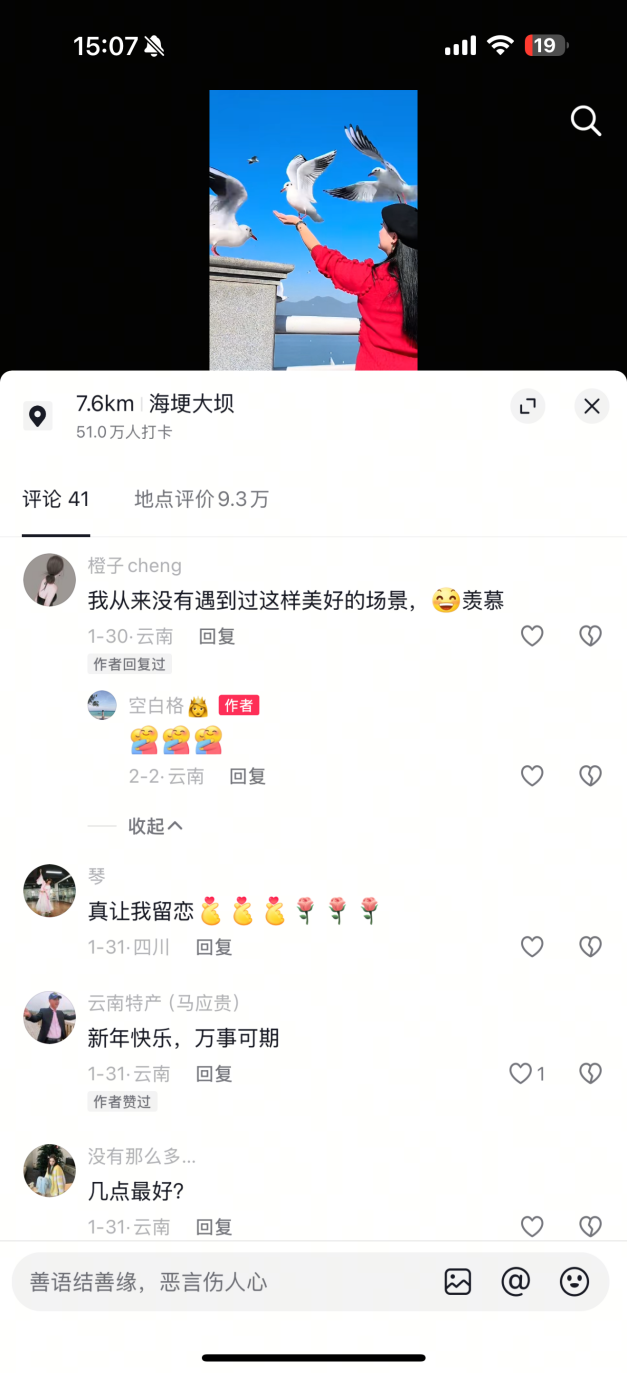The width and height of the screenshot is (627, 1373).
Task: Reply to the 几点最好? comment
Action: (x=214, y=1227)
